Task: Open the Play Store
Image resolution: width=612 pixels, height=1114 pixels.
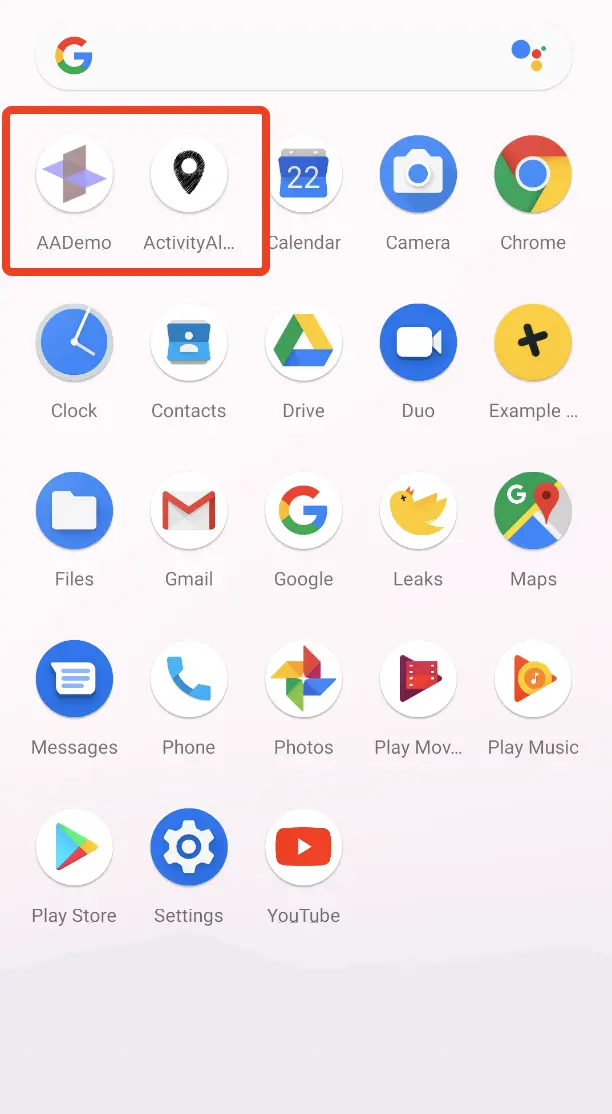Action: pyautogui.click(x=74, y=848)
